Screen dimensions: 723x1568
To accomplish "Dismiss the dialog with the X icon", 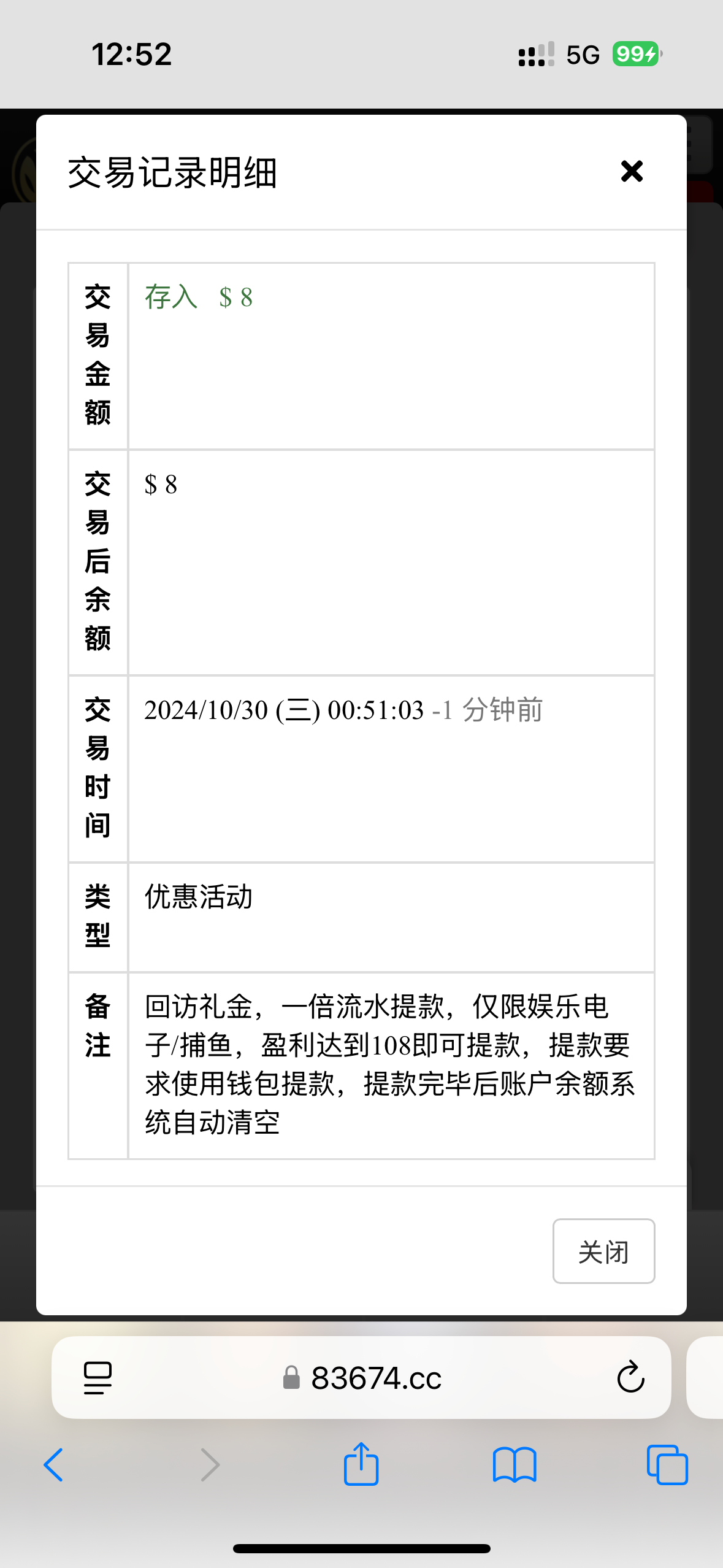I will click(632, 171).
